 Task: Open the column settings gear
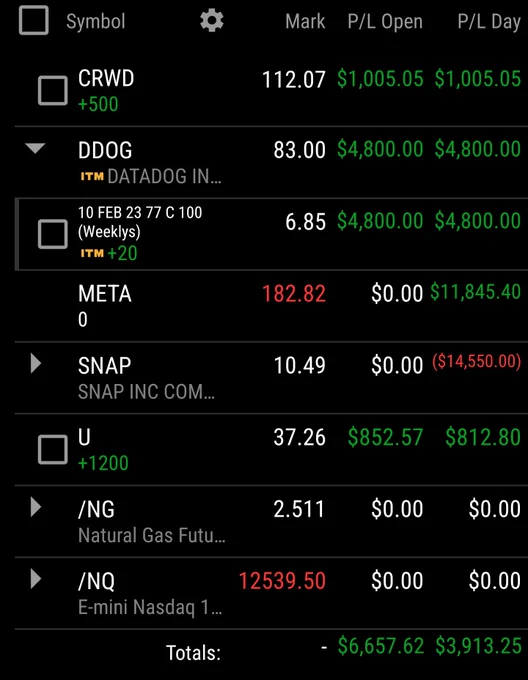(x=212, y=21)
